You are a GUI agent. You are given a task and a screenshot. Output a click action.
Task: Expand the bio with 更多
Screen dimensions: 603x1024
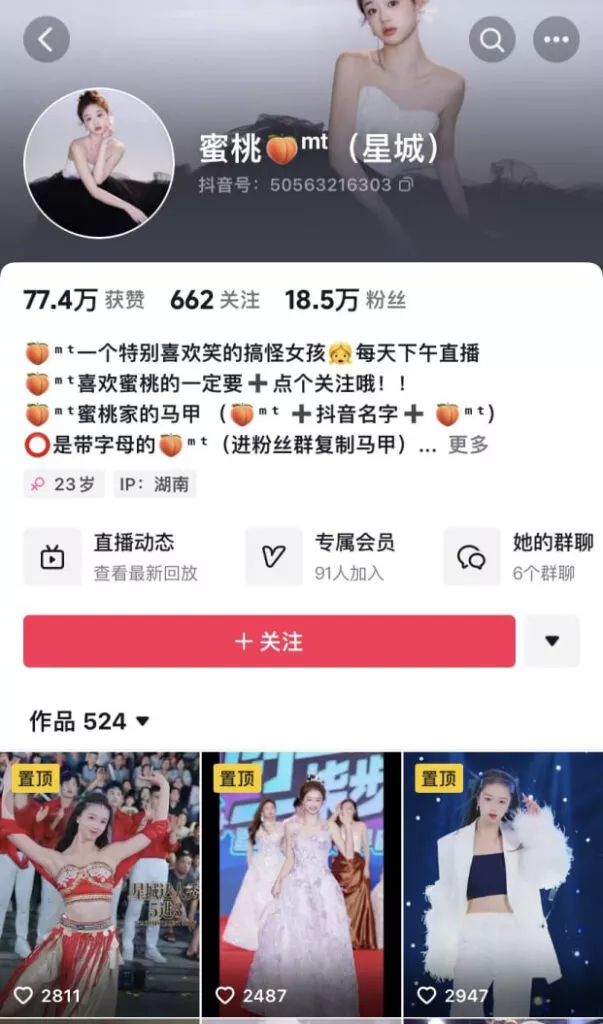pos(468,445)
